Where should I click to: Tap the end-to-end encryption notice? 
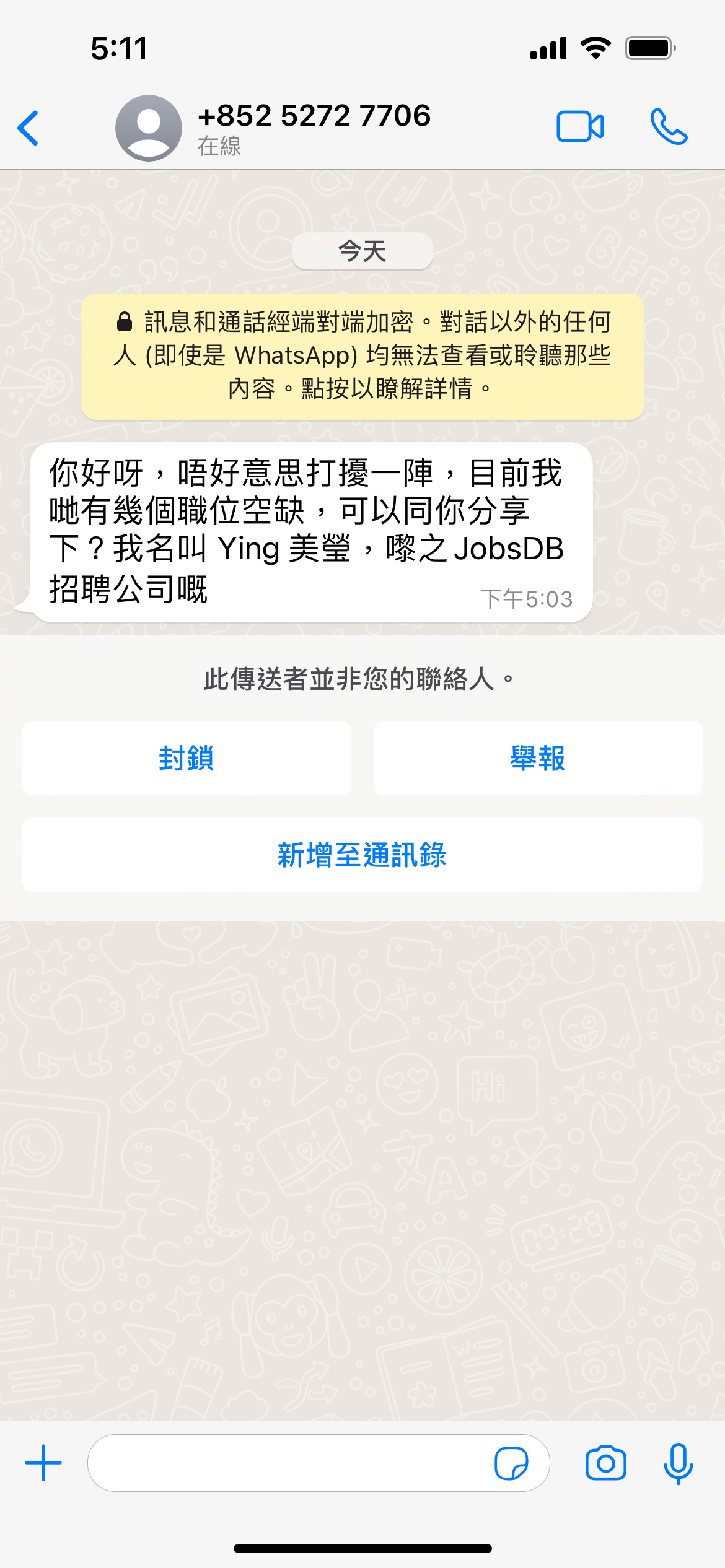pos(362,356)
